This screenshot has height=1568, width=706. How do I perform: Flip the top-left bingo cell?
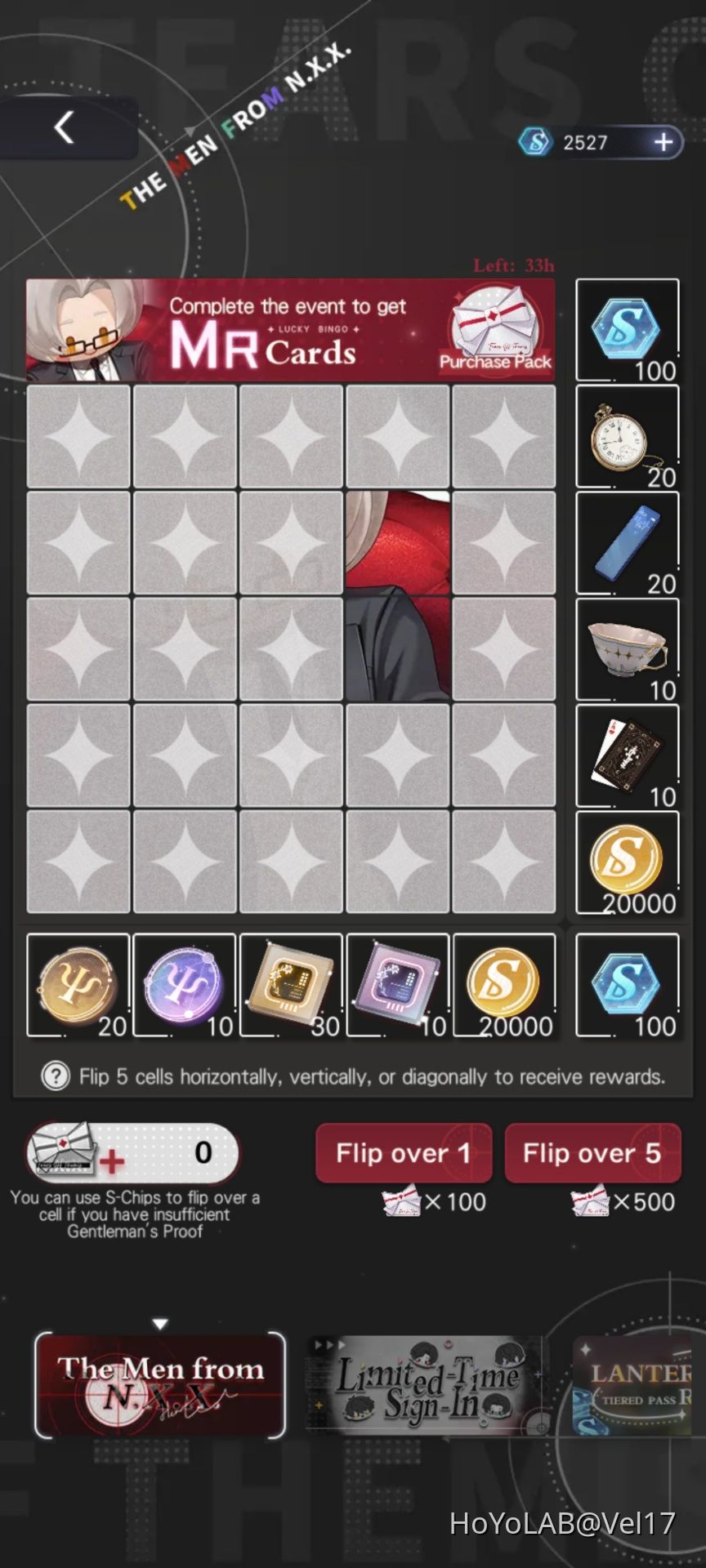pos(78,437)
